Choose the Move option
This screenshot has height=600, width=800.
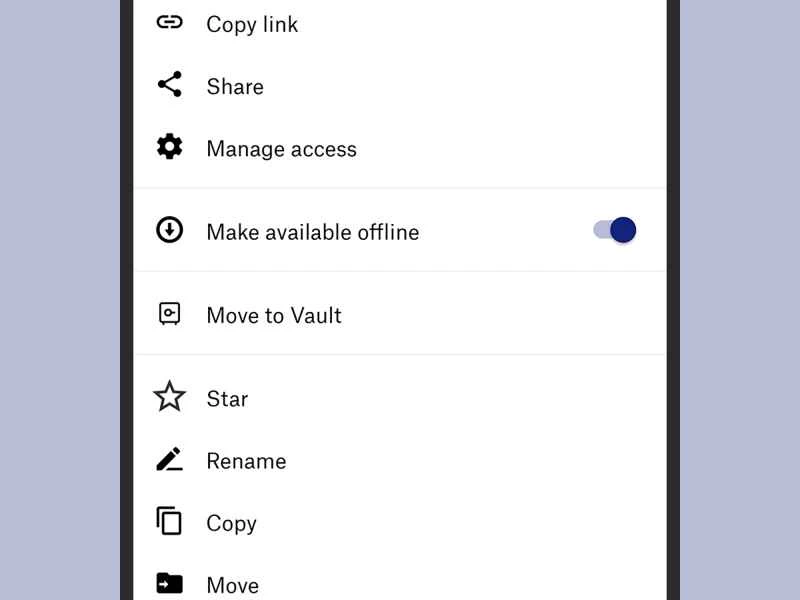click(232, 585)
